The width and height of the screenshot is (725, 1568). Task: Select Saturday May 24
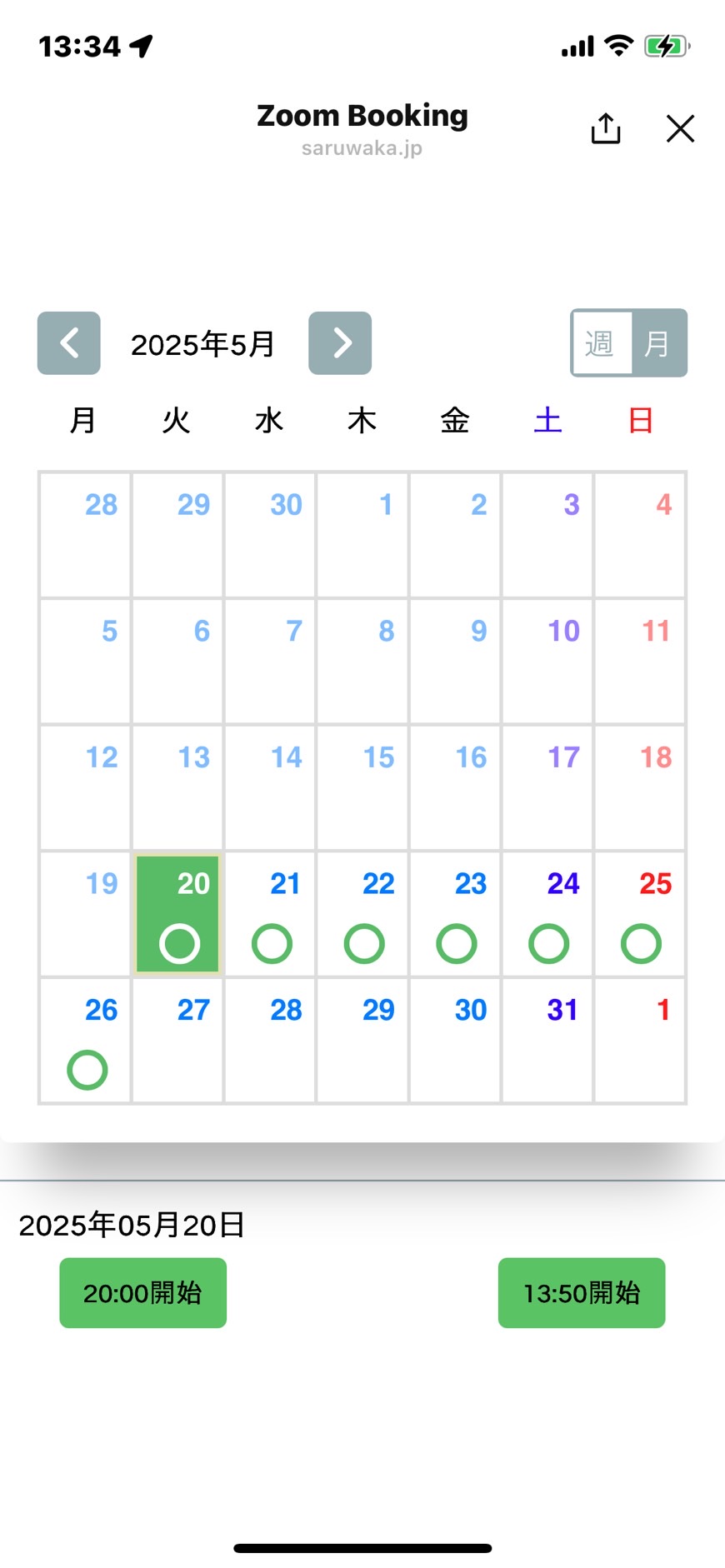pyautogui.click(x=547, y=914)
